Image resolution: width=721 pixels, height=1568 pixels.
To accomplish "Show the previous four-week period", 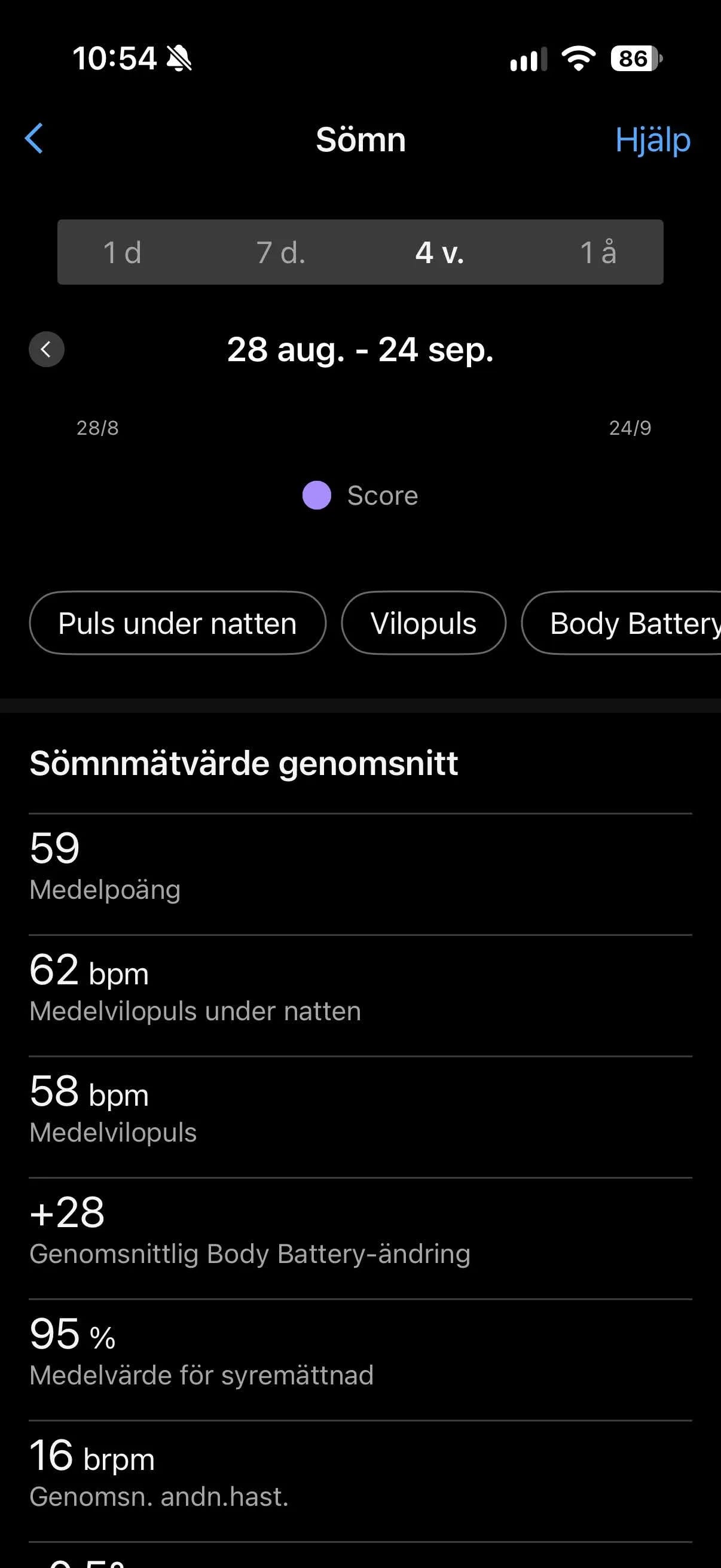I will pos(46,349).
